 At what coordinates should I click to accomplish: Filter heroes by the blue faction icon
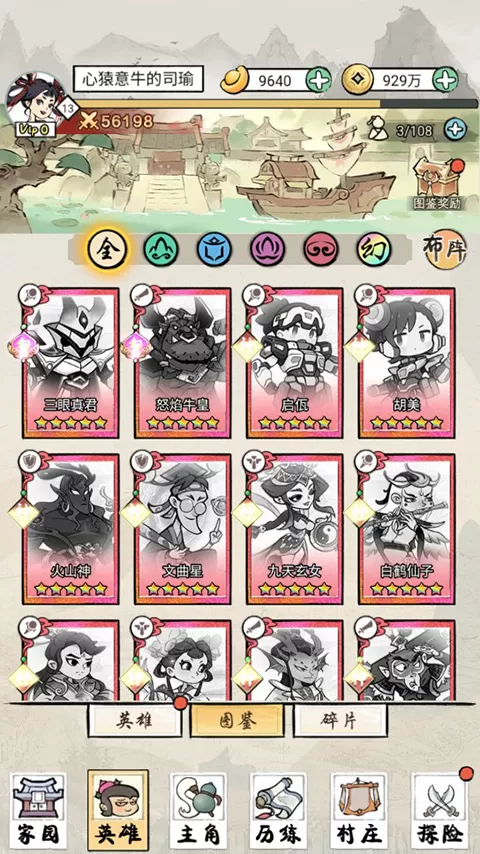tap(214, 249)
